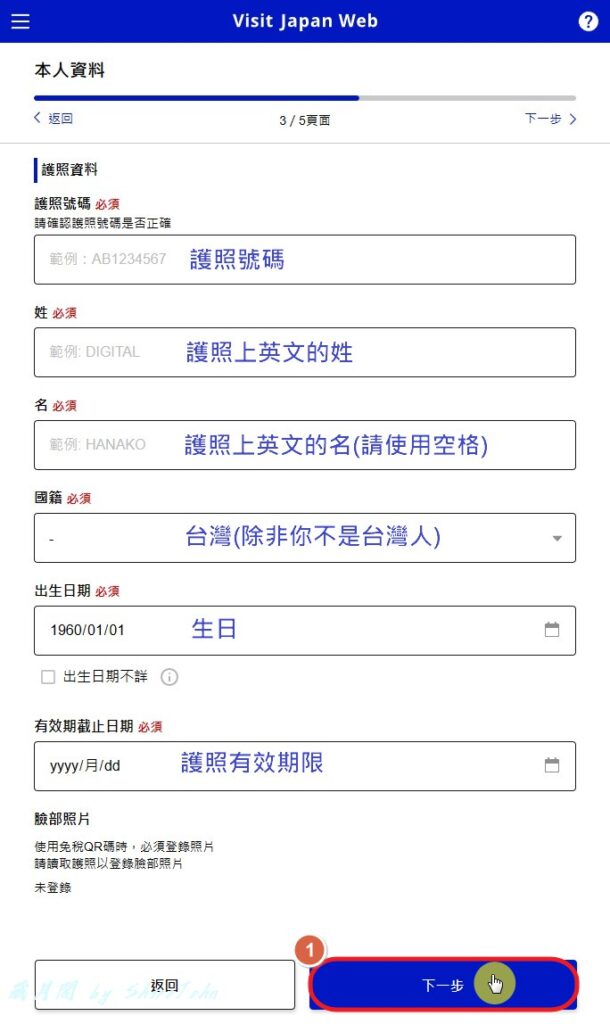Focus the 名 input field
This screenshot has height=1024, width=610.
tap(304, 445)
